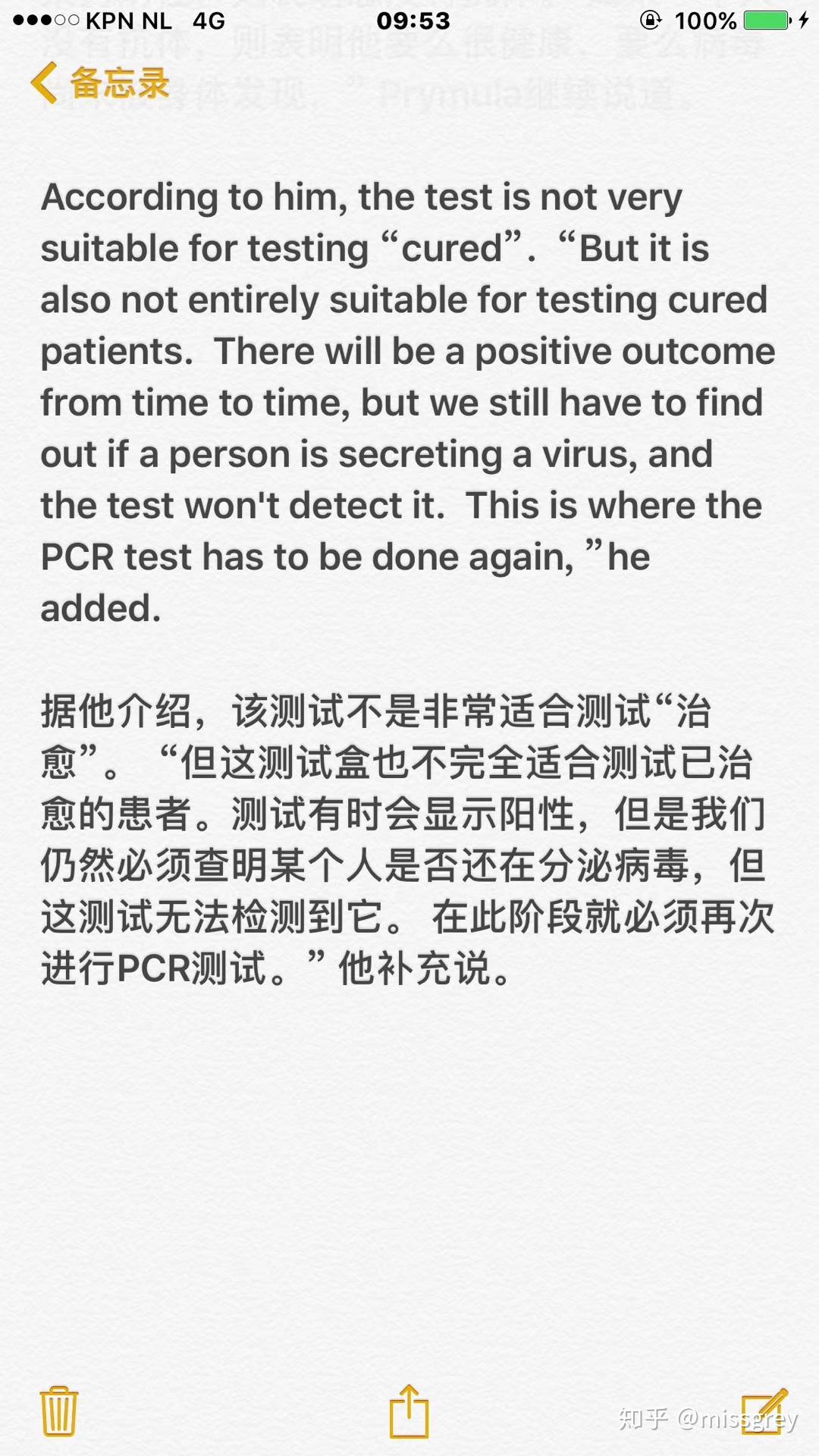
Task: Open the share sheet for this note
Action: pyautogui.click(x=409, y=1410)
